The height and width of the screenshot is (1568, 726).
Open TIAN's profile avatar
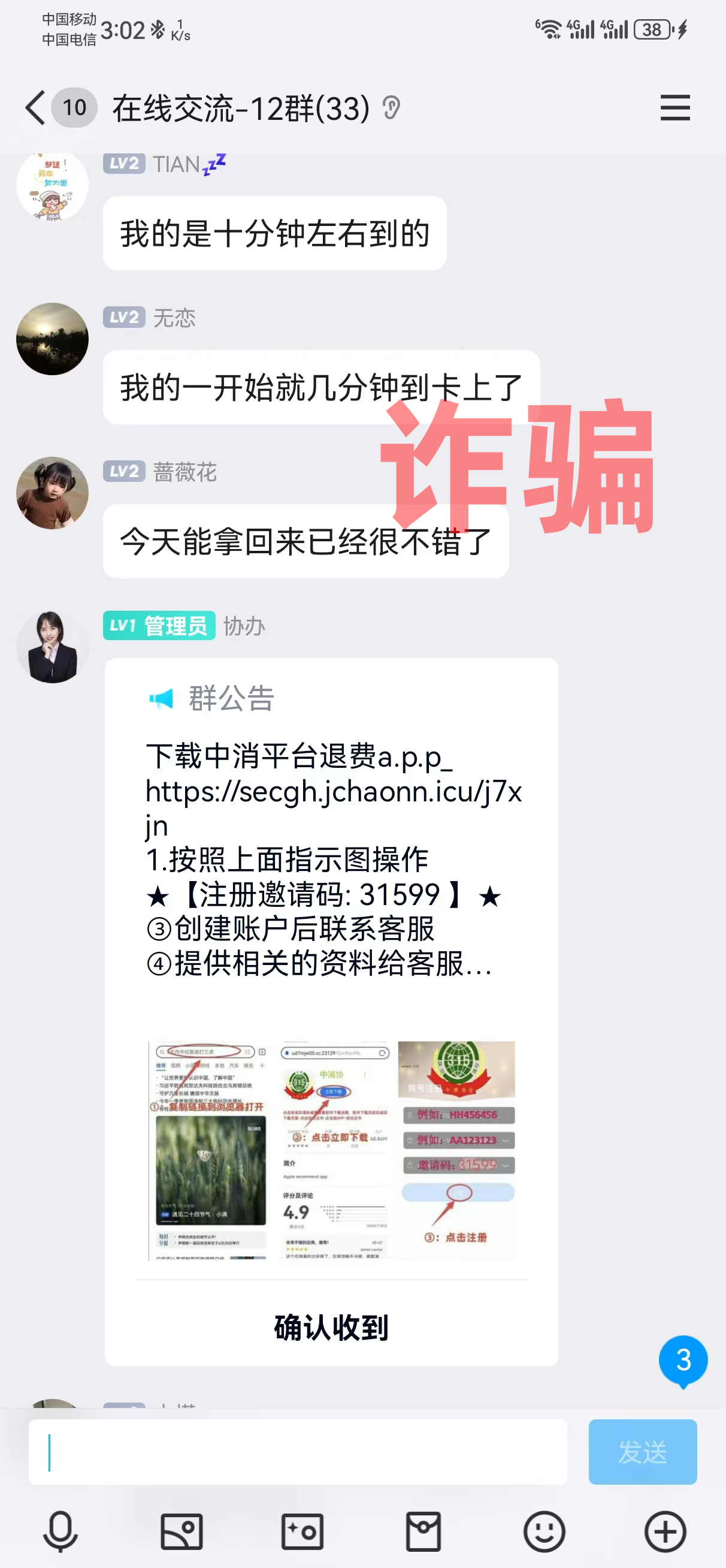(52, 185)
